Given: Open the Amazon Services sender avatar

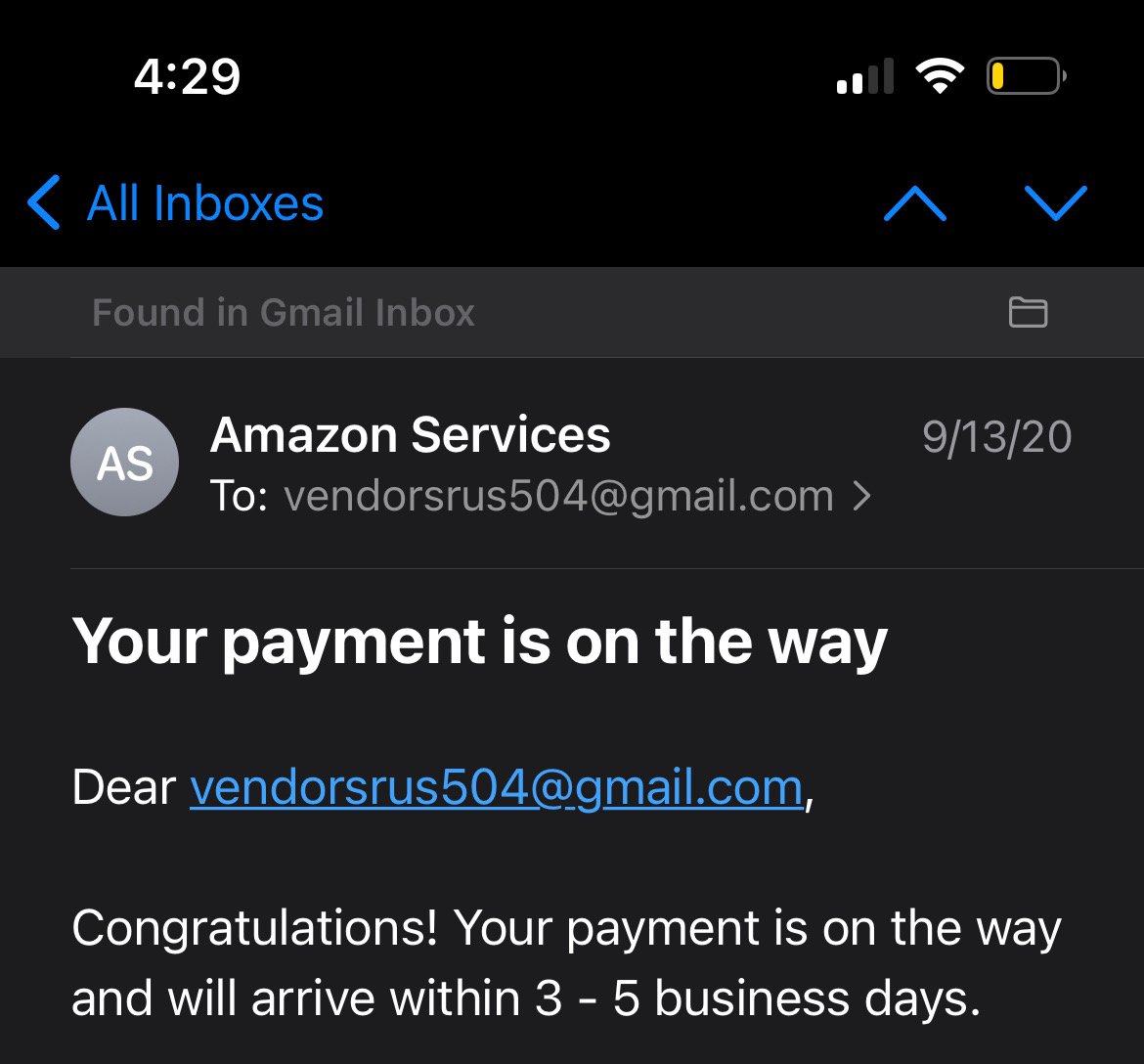Looking at the screenshot, I should point(125,463).
